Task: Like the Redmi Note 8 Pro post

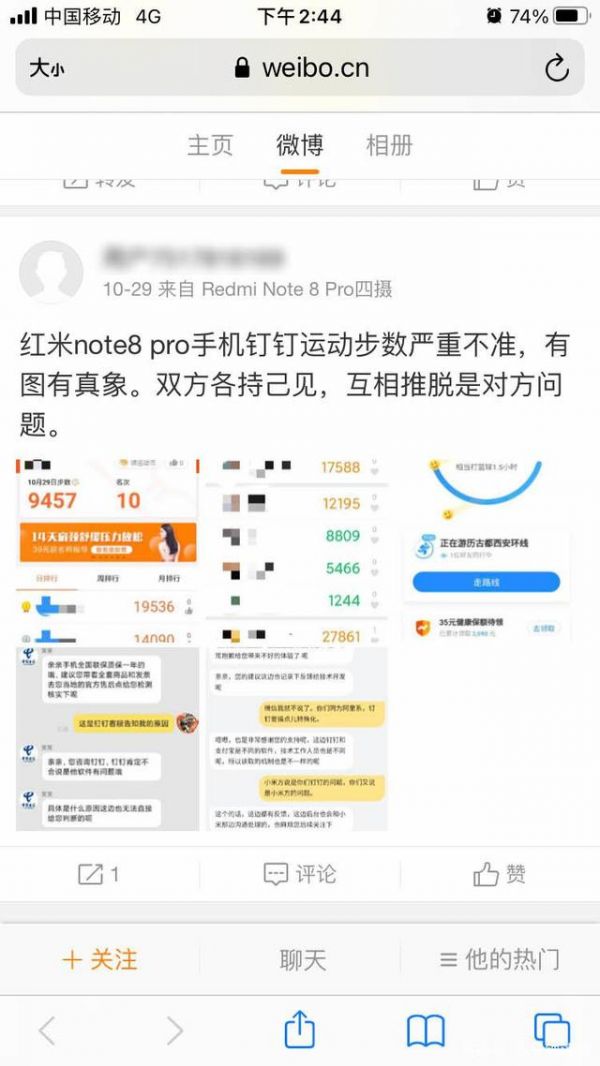Action: (x=499, y=874)
